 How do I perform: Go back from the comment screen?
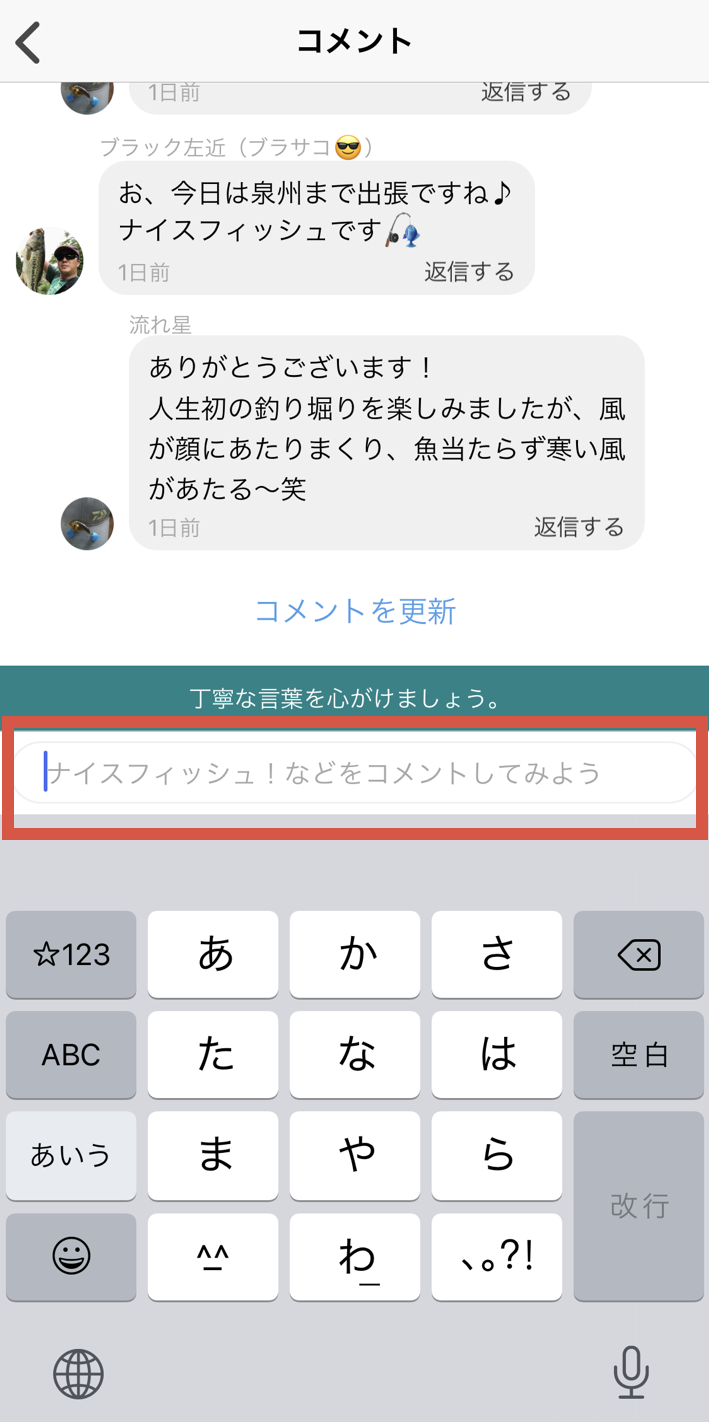point(28,42)
